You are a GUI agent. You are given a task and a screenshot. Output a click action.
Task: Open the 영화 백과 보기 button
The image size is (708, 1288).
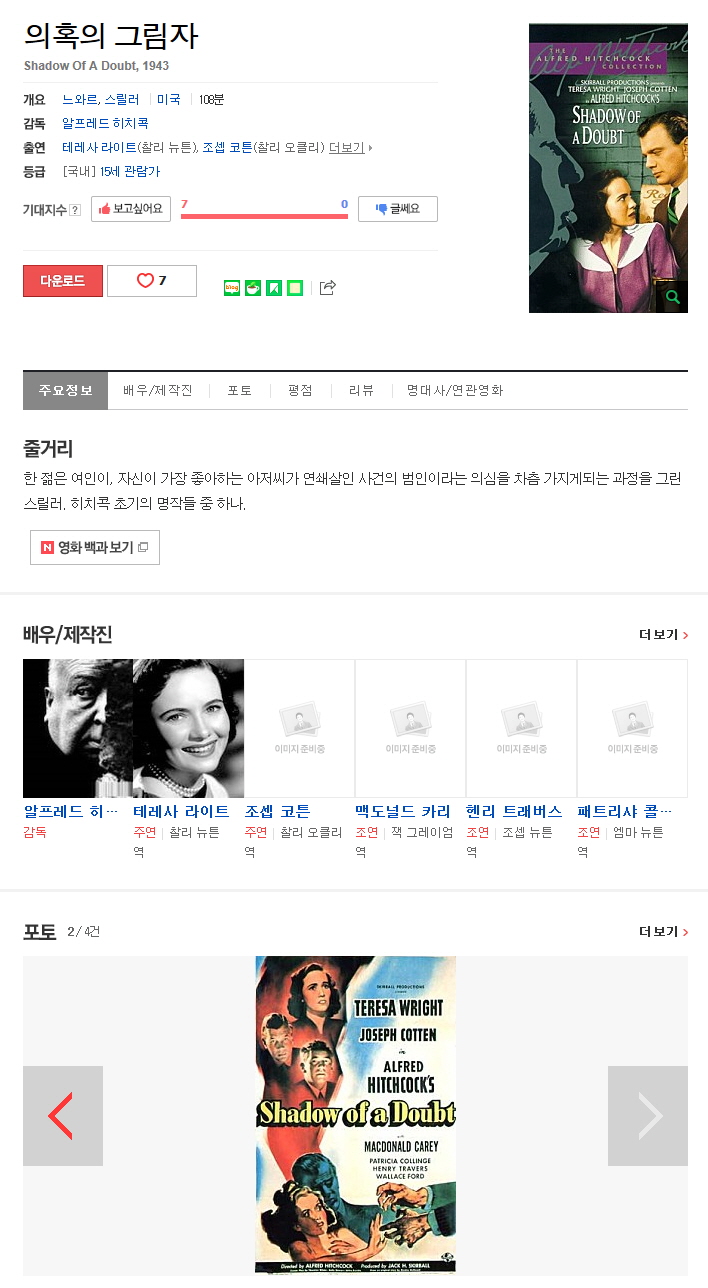coord(95,547)
